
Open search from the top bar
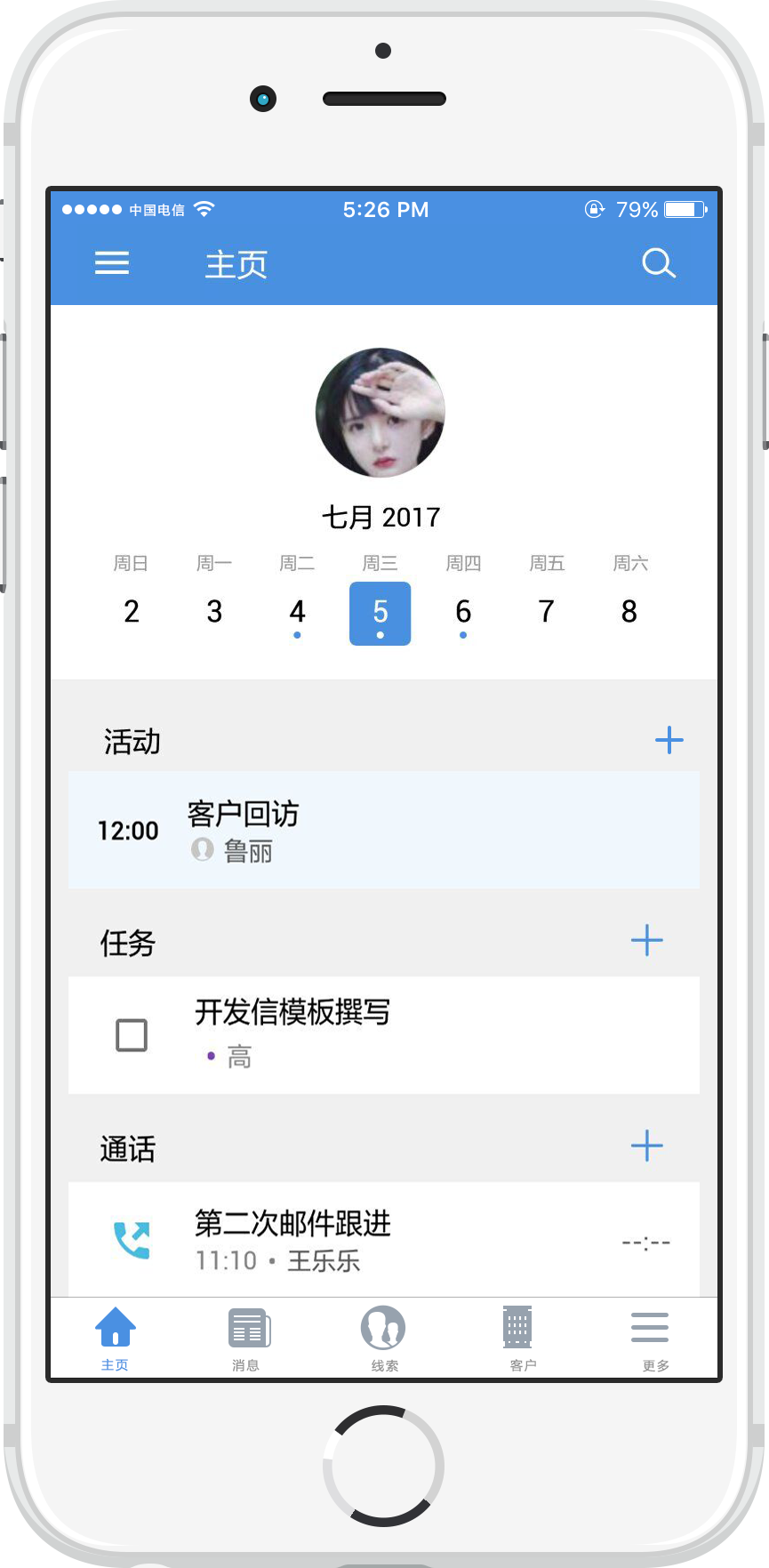pos(659,263)
